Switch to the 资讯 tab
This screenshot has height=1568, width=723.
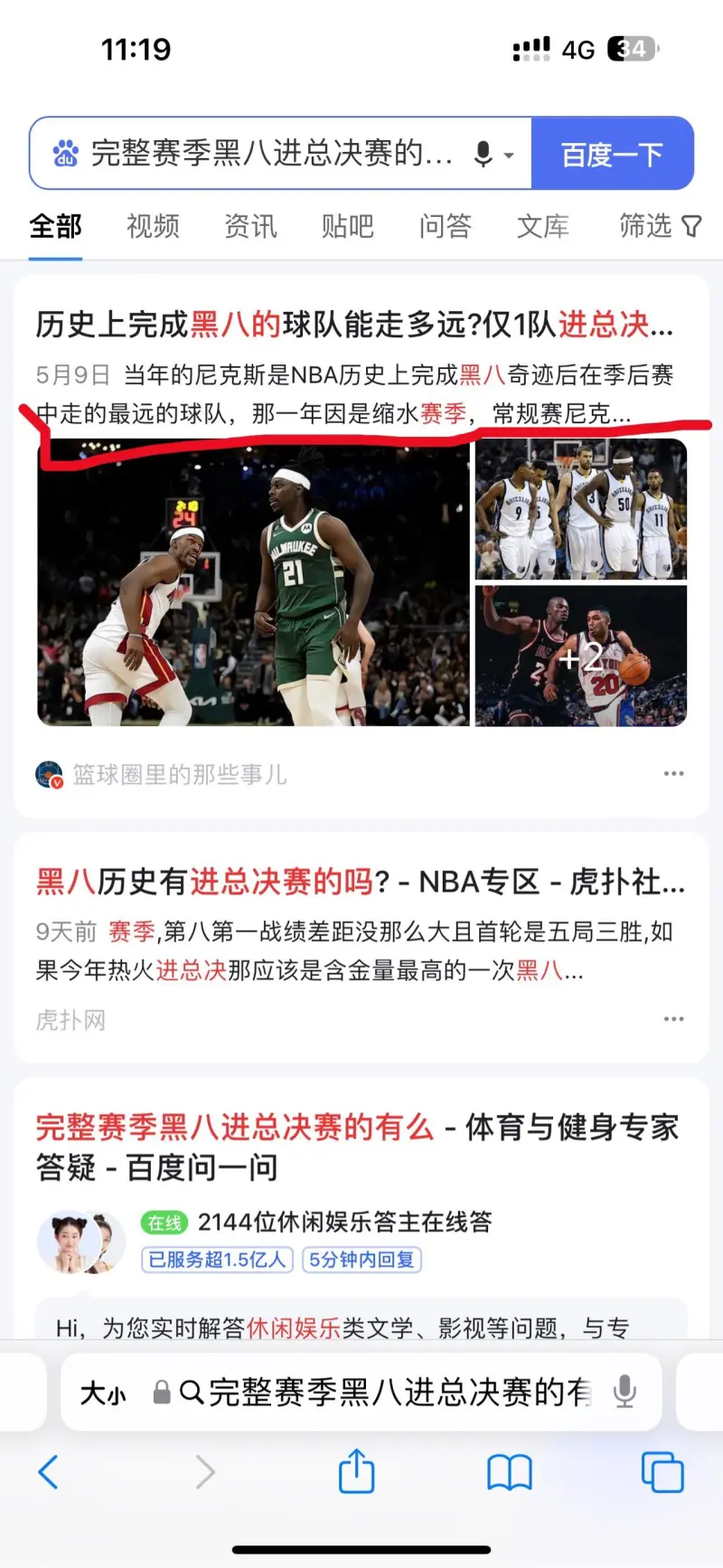[x=250, y=226]
